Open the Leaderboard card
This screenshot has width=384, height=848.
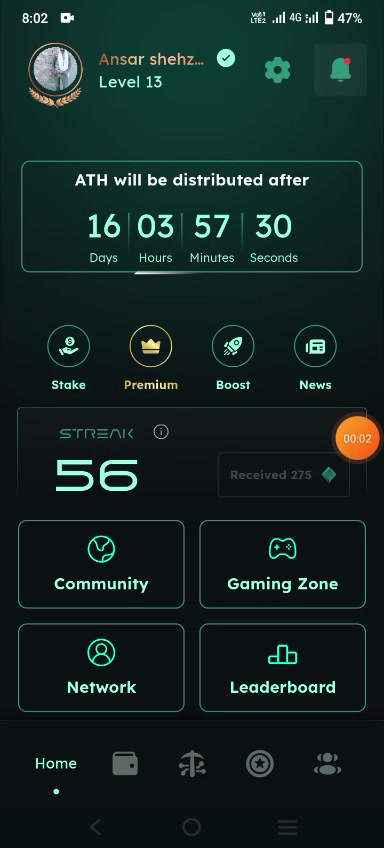[x=282, y=667]
